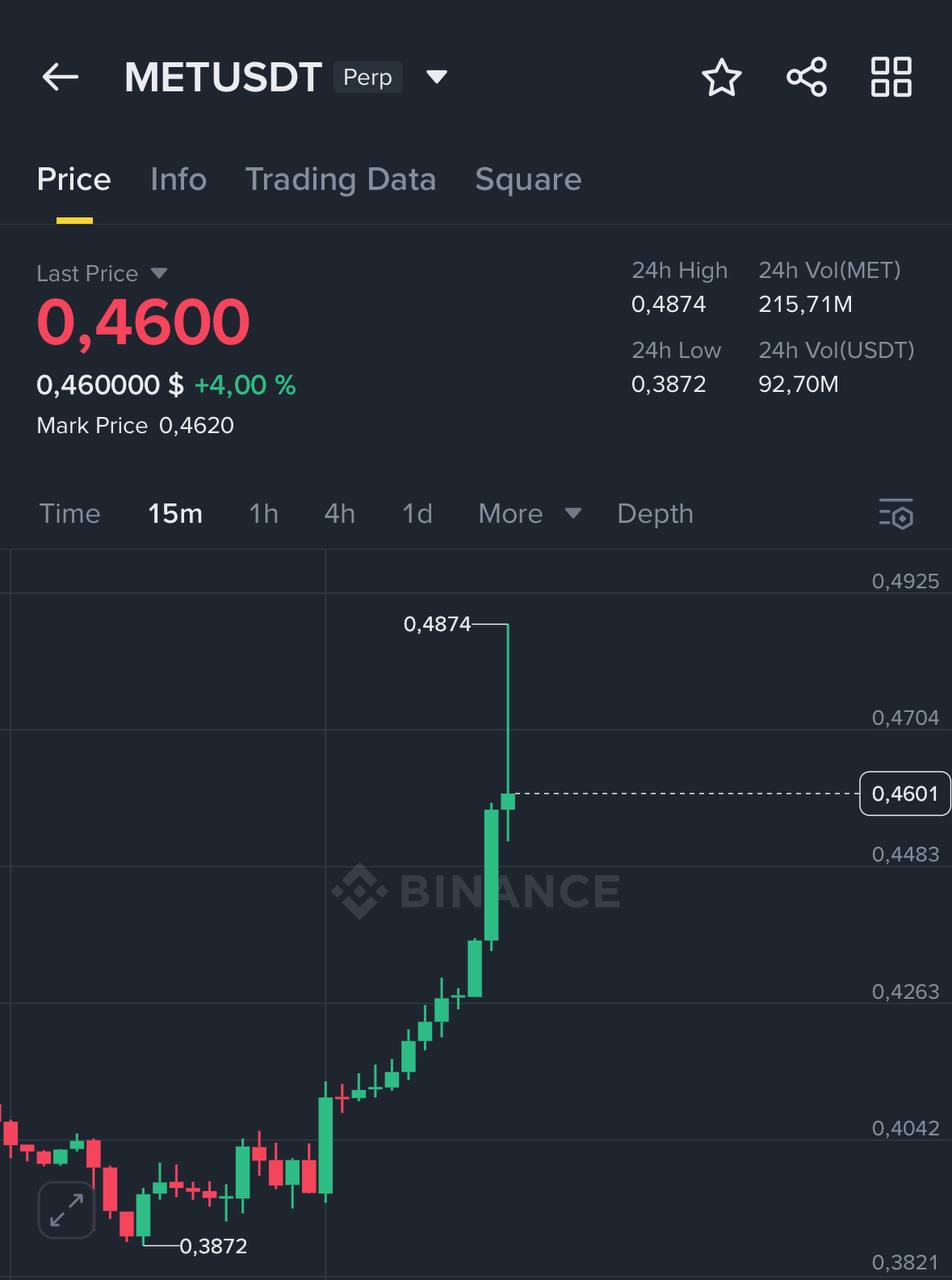
Task: Select the Time chart view
Action: tap(70, 514)
